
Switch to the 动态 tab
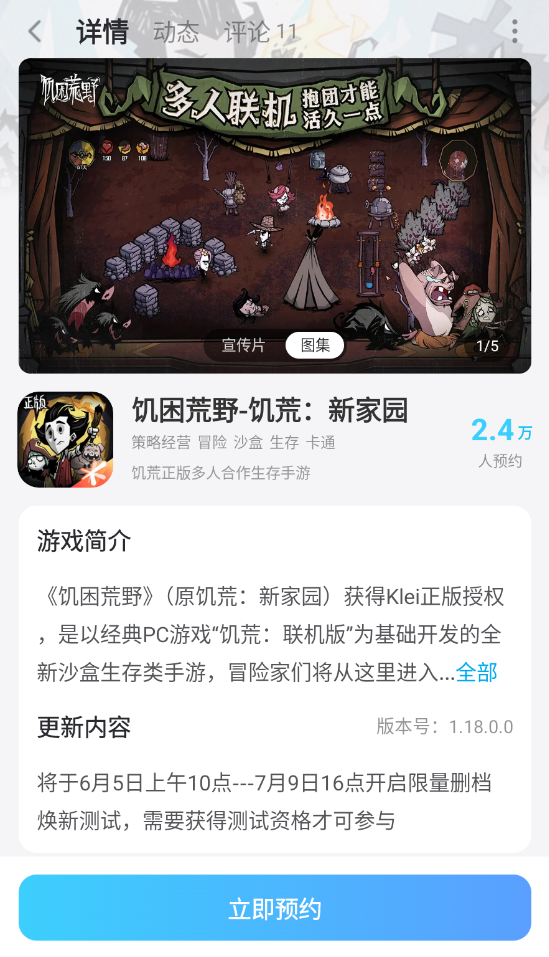[176, 32]
